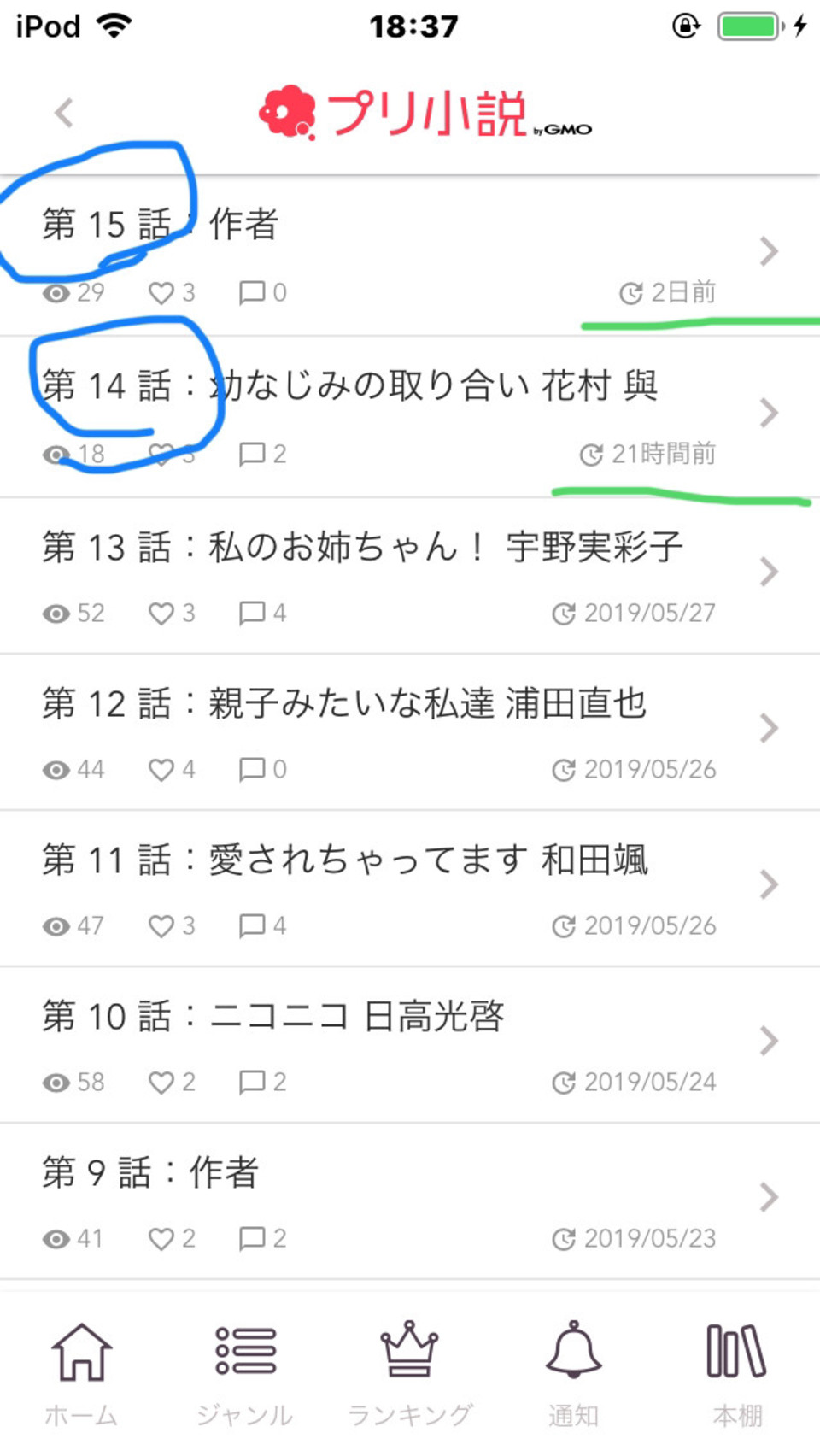820x1456 pixels.
Task: Open episode 第12話 親子みたいな私達
Action: tap(410, 732)
